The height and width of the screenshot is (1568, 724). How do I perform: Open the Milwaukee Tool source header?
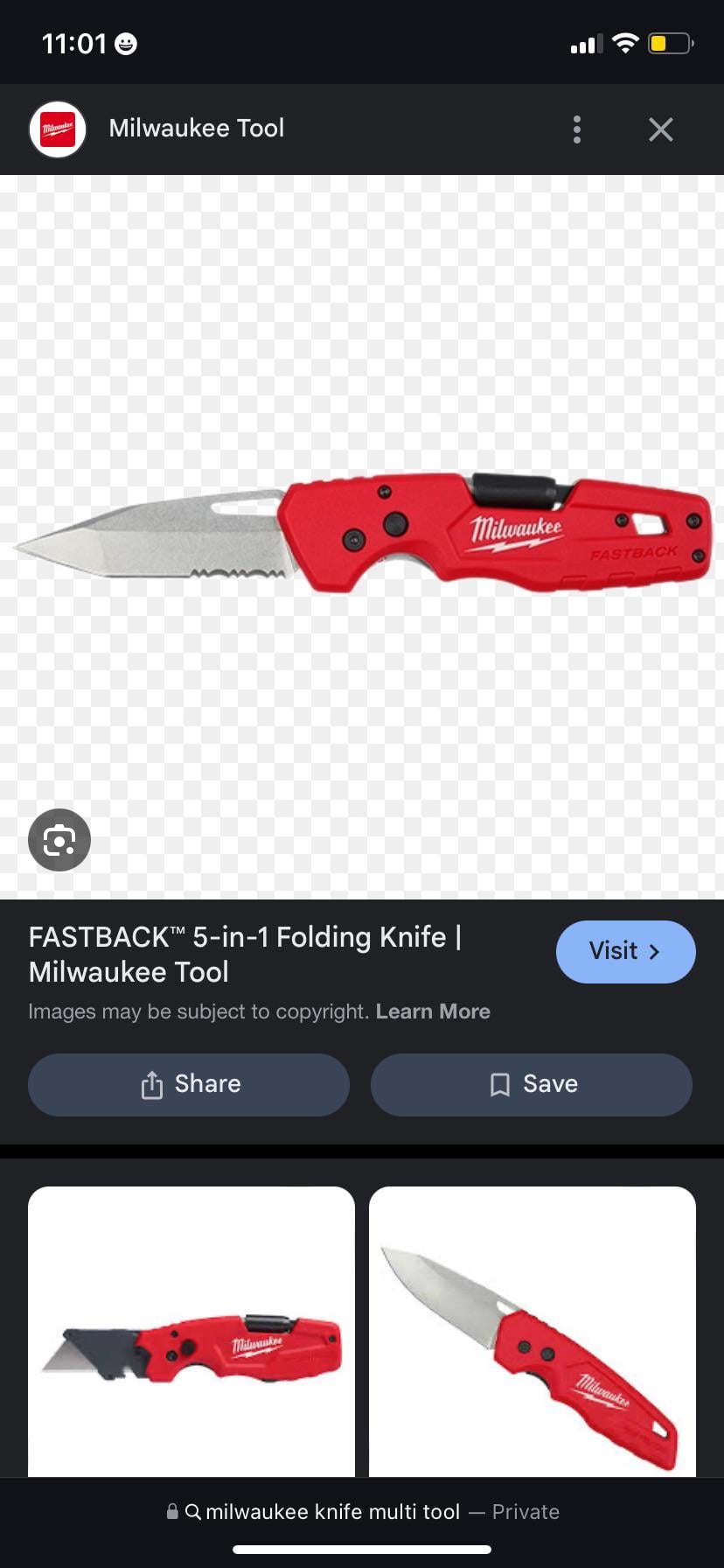point(196,129)
